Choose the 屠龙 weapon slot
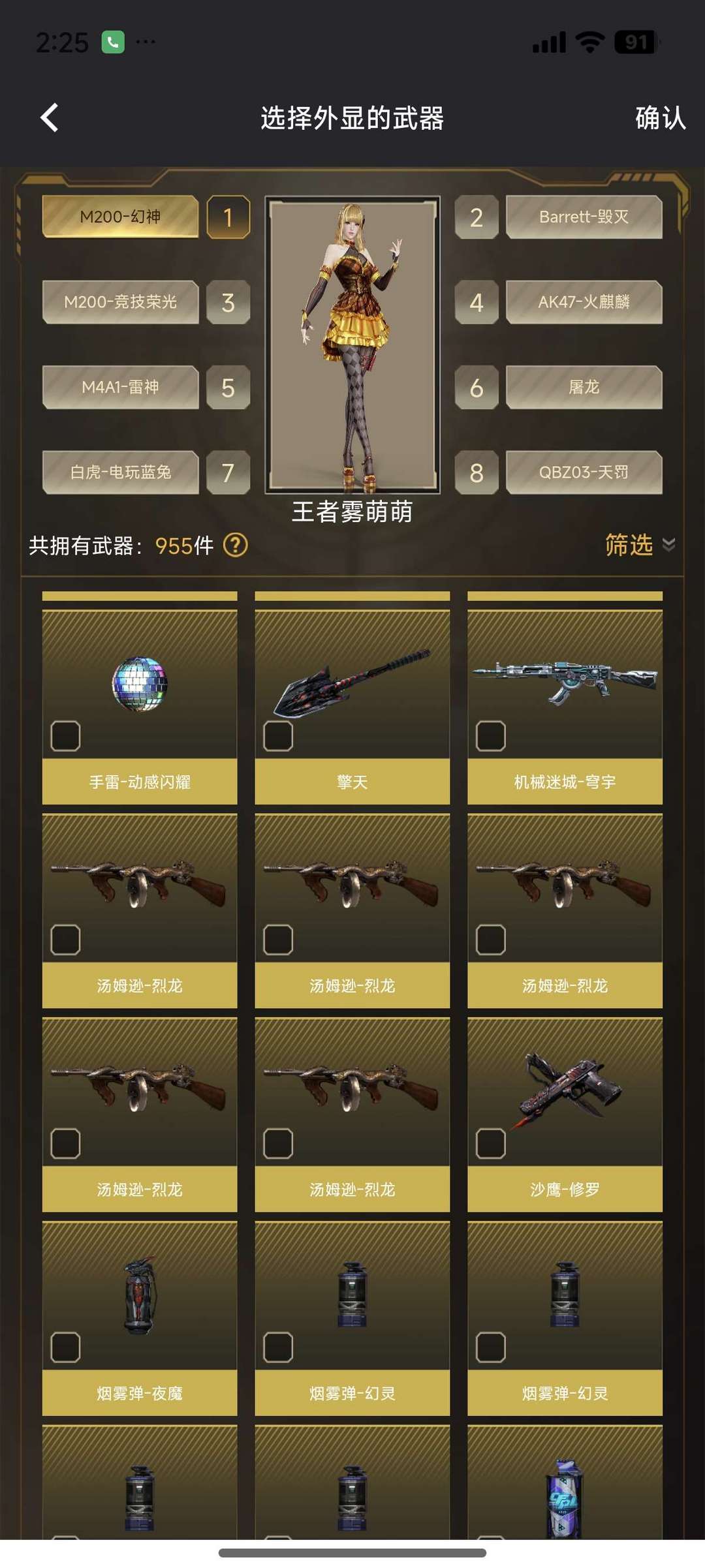 pos(584,387)
